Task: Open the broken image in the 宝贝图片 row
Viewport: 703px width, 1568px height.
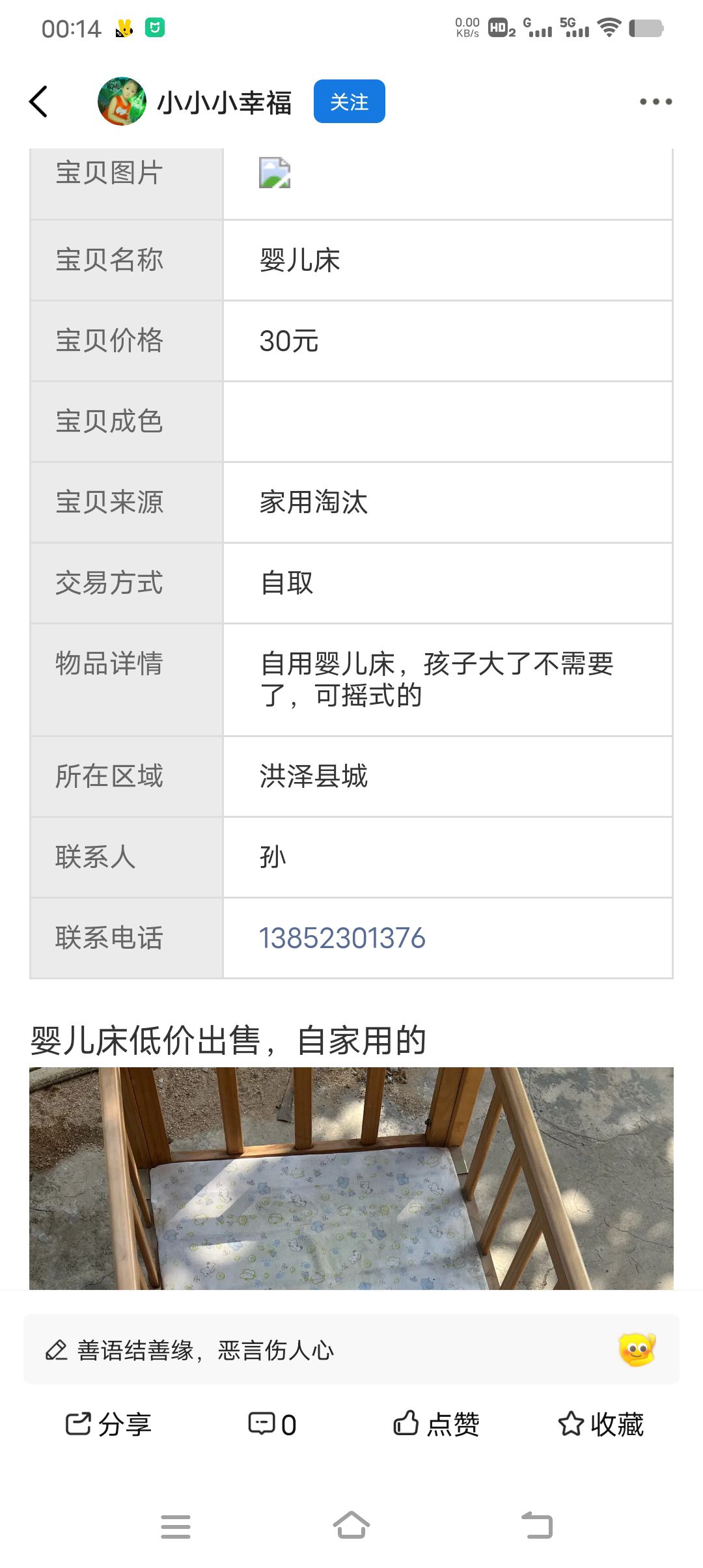Action: 275,173
